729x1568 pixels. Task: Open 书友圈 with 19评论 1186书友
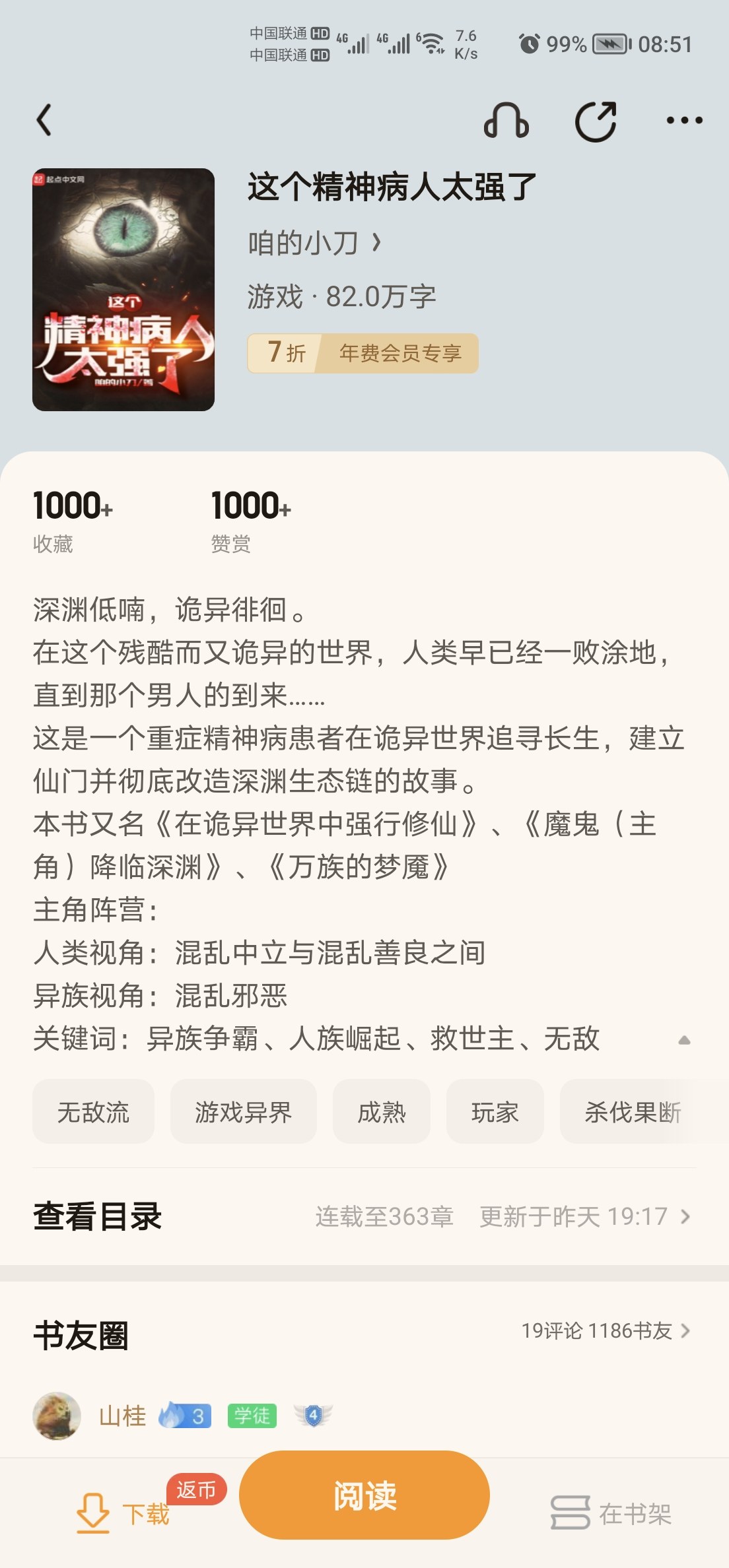tap(605, 1331)
